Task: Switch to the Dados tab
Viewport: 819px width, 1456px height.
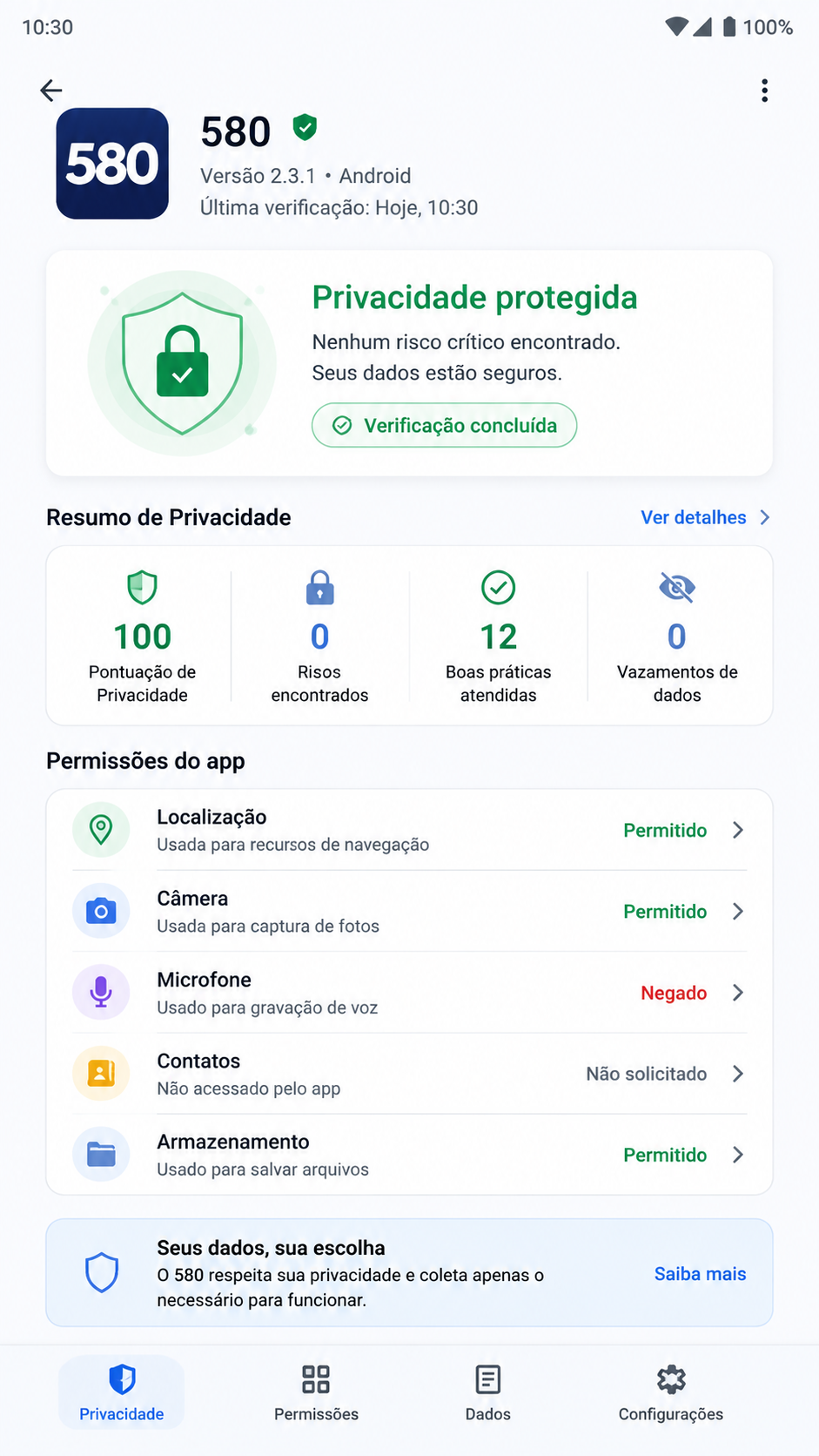Action: point(487,1392)
